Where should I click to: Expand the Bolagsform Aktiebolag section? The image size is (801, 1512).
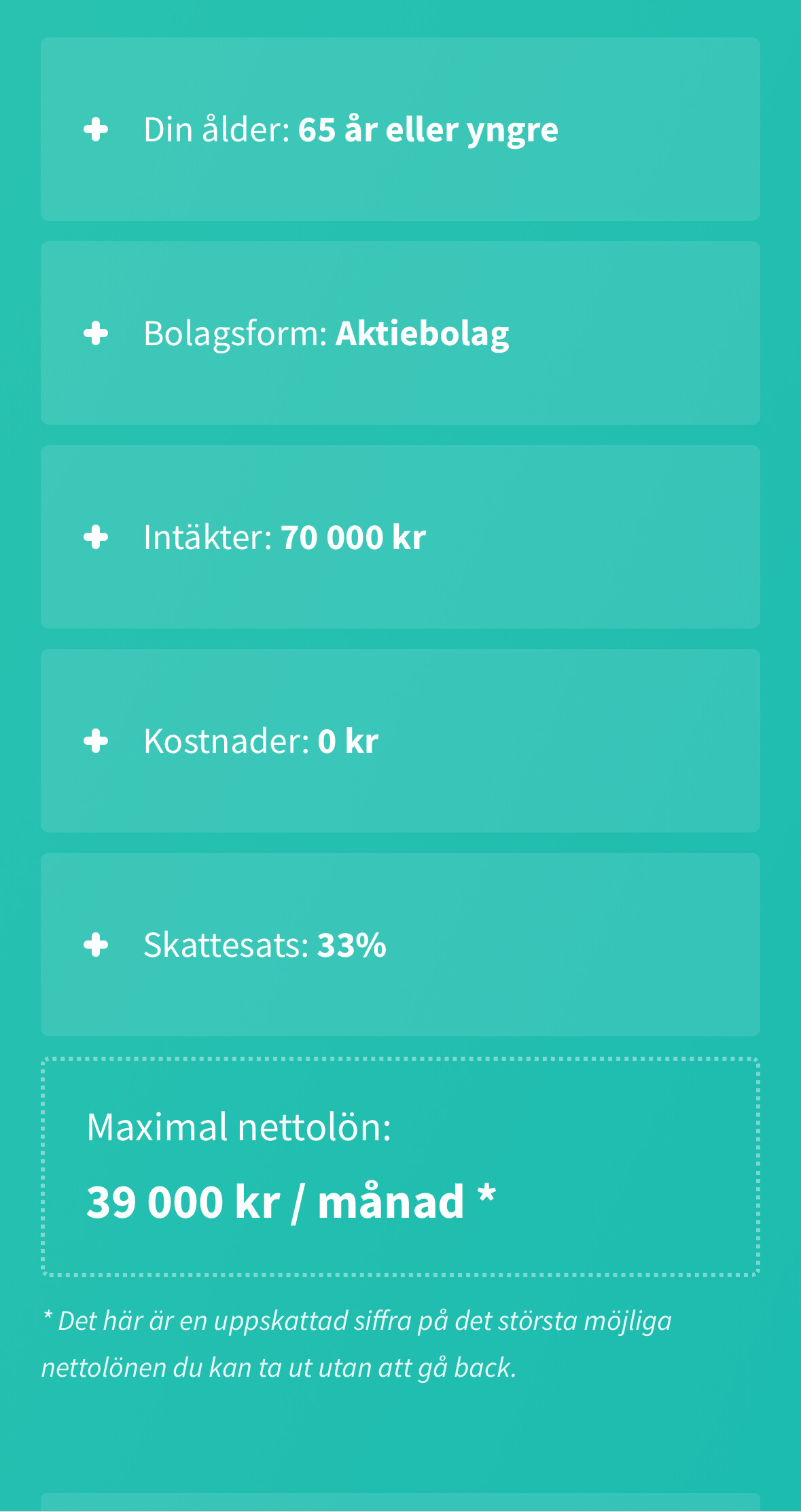click(x=400, y=333)
